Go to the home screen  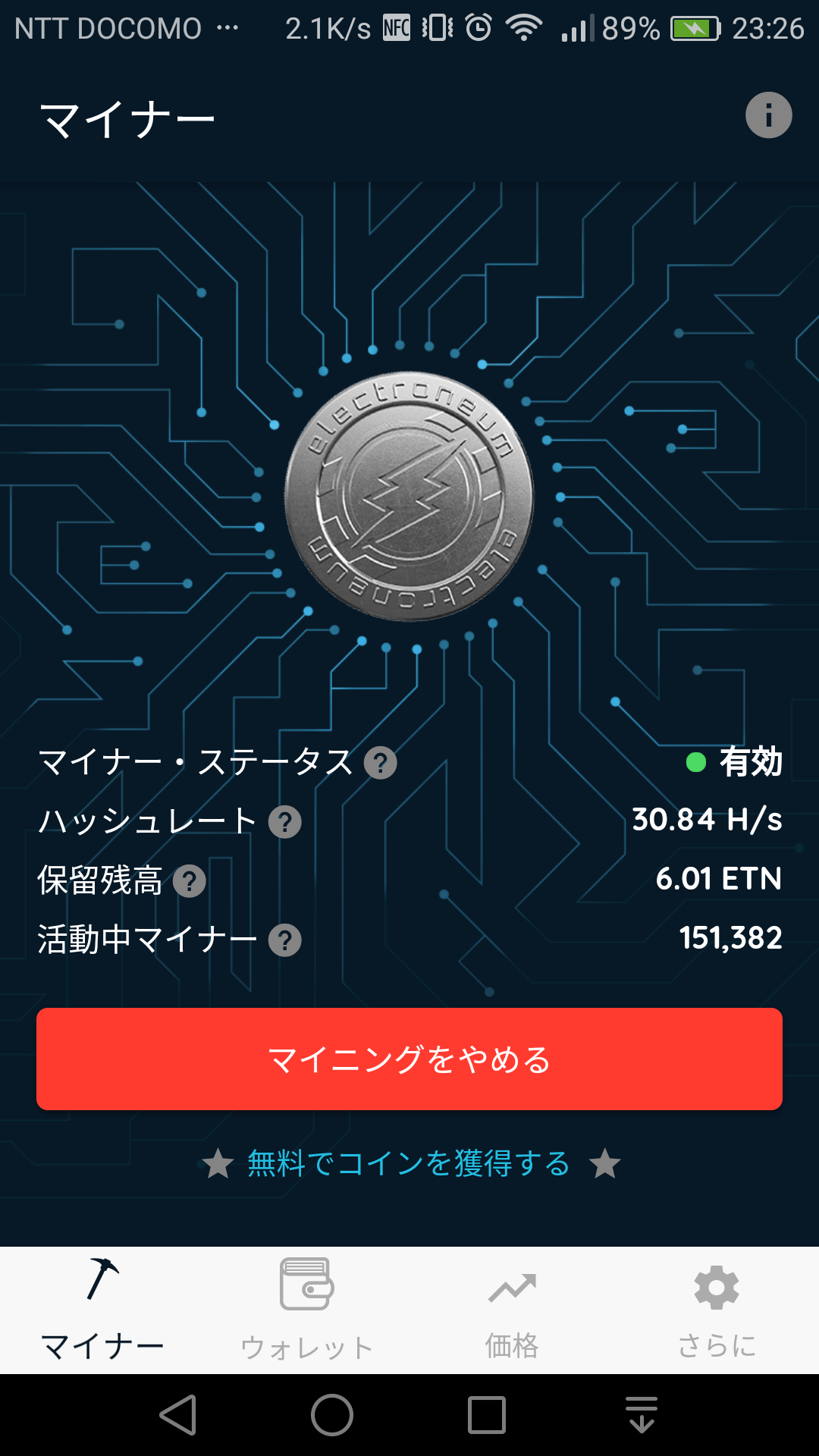[x=332, y=1415]
